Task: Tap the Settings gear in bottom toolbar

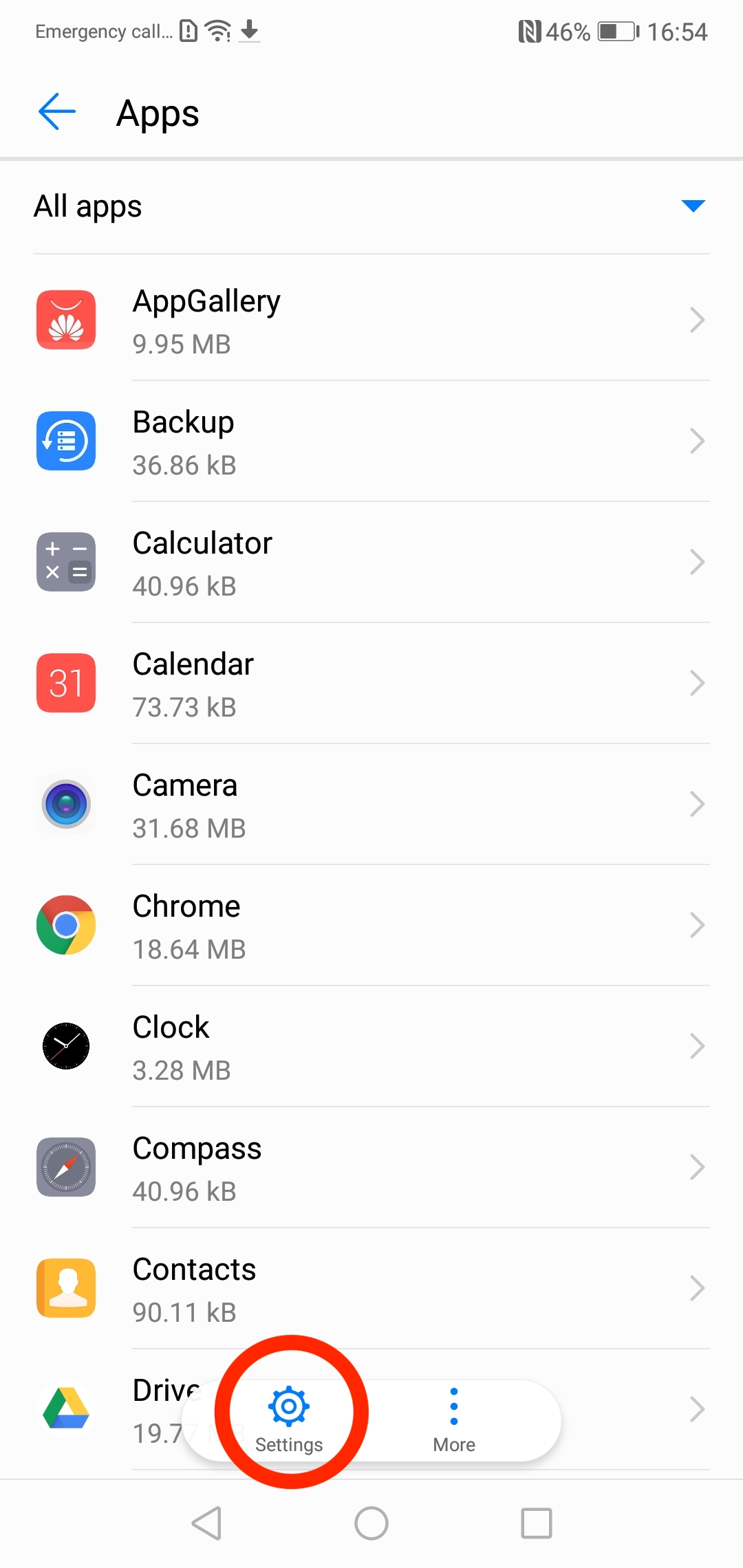Action: [x=289, y=1419]
